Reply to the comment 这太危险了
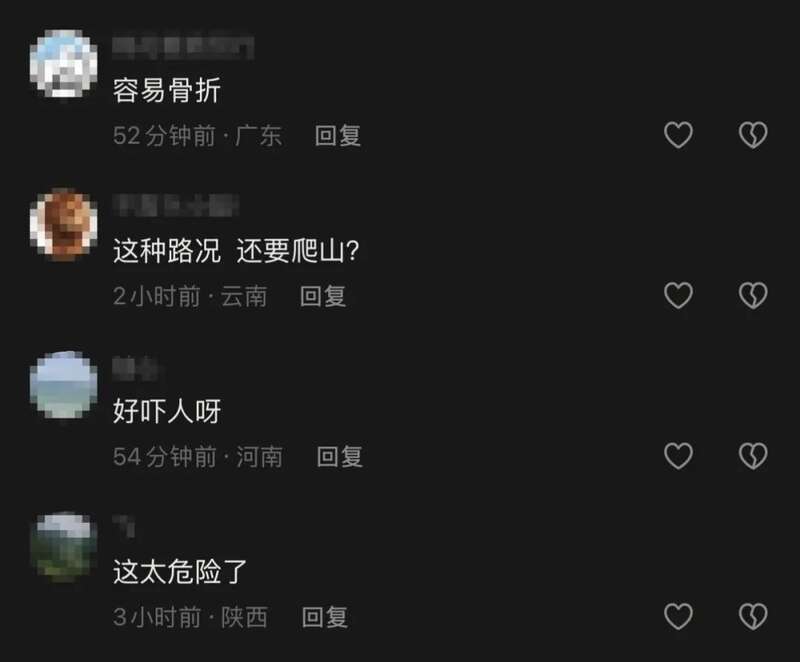Viewport: 800px width, 662px height. click(x=324, y=617)
